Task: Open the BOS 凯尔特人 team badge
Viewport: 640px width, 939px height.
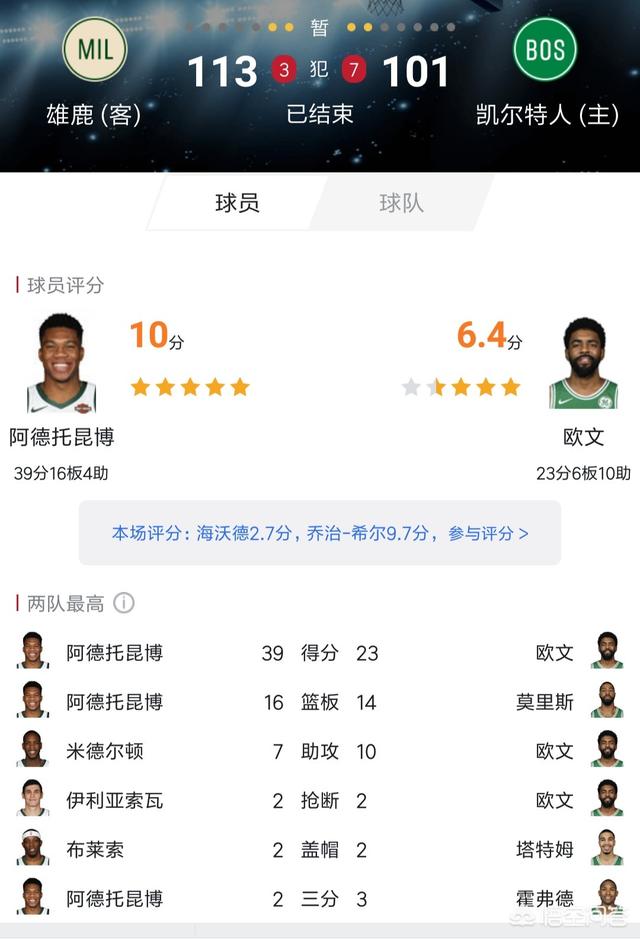Action: click(545, 48)
